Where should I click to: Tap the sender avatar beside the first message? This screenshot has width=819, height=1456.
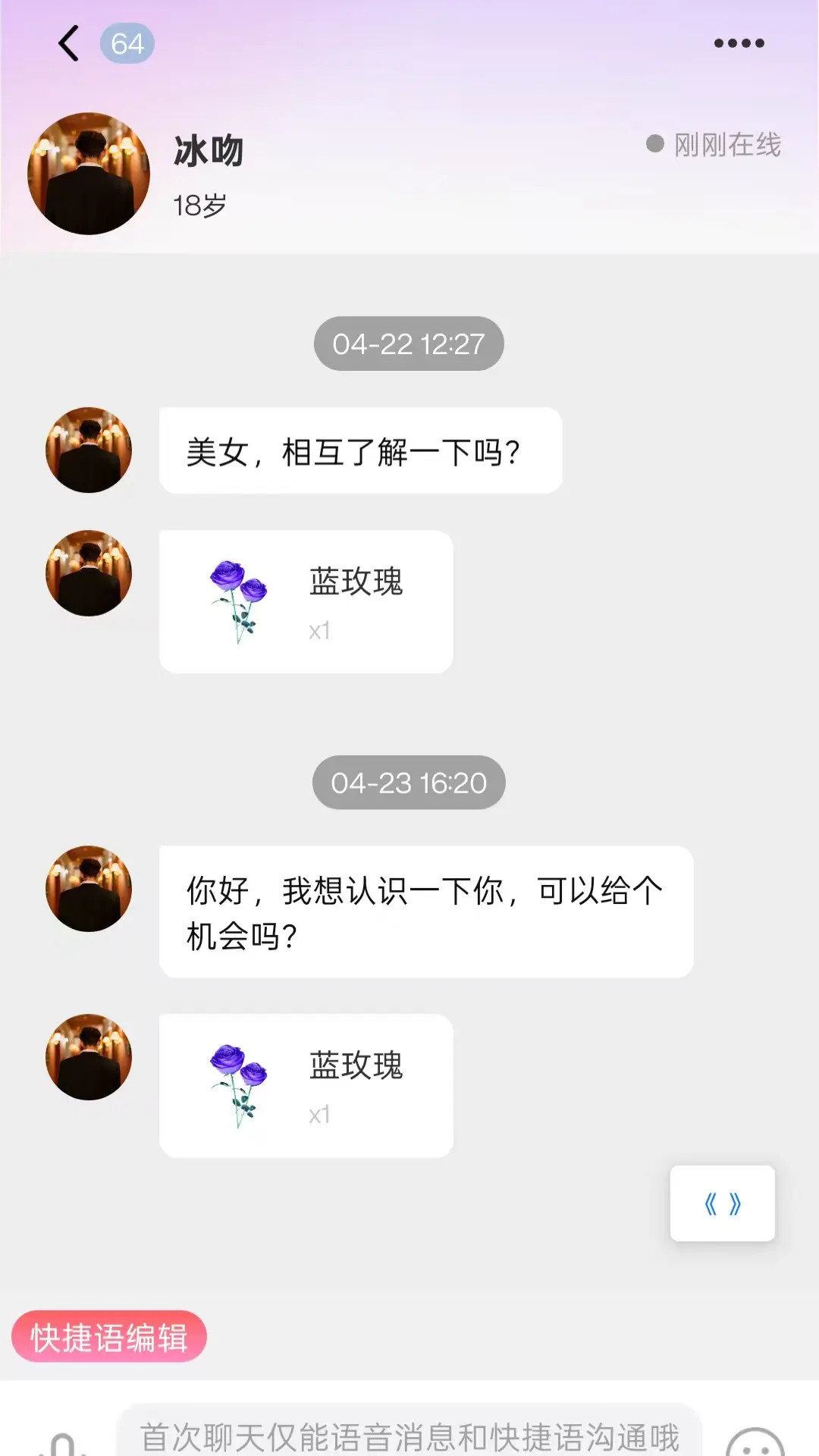click(x=88, y=450)
